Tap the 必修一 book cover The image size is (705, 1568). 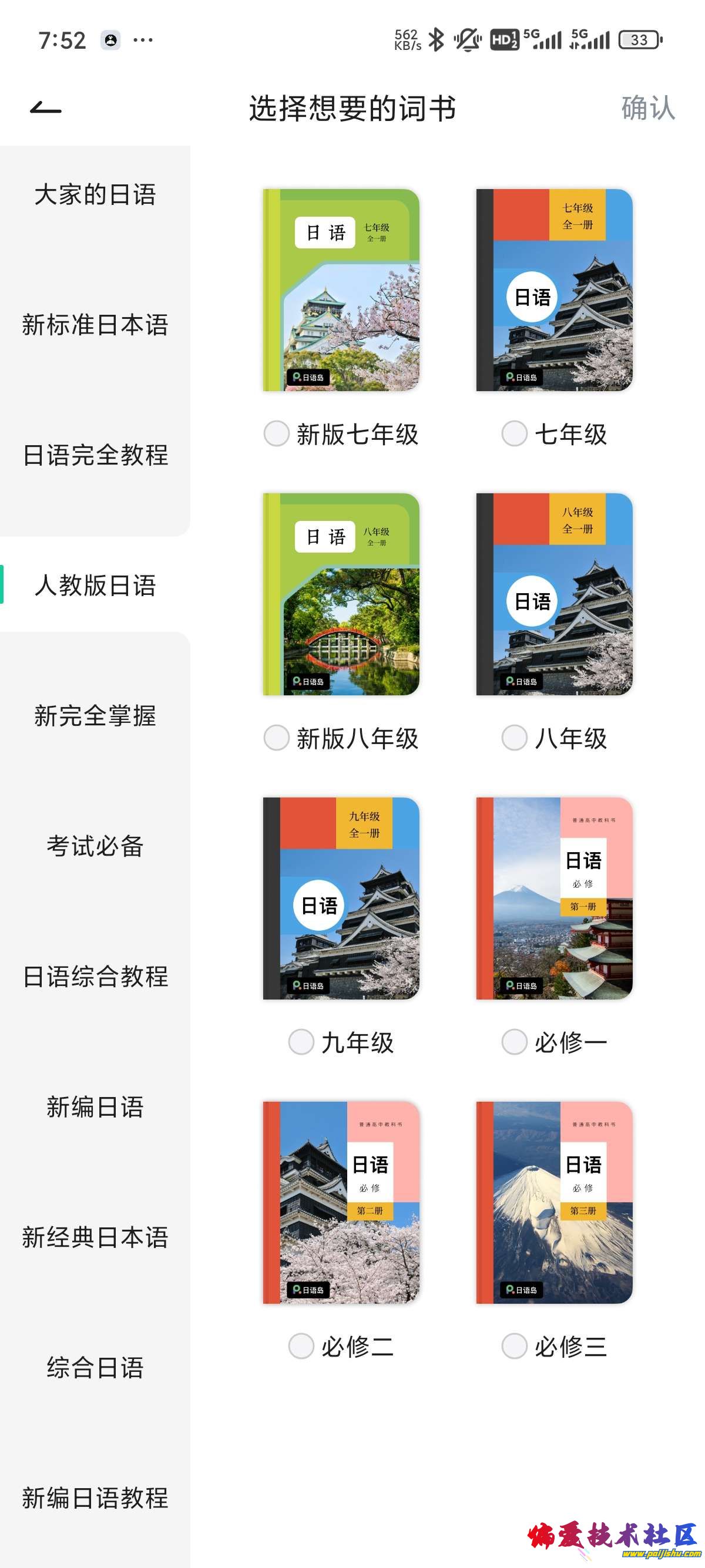pyautogui.click(x=554, y=899)
